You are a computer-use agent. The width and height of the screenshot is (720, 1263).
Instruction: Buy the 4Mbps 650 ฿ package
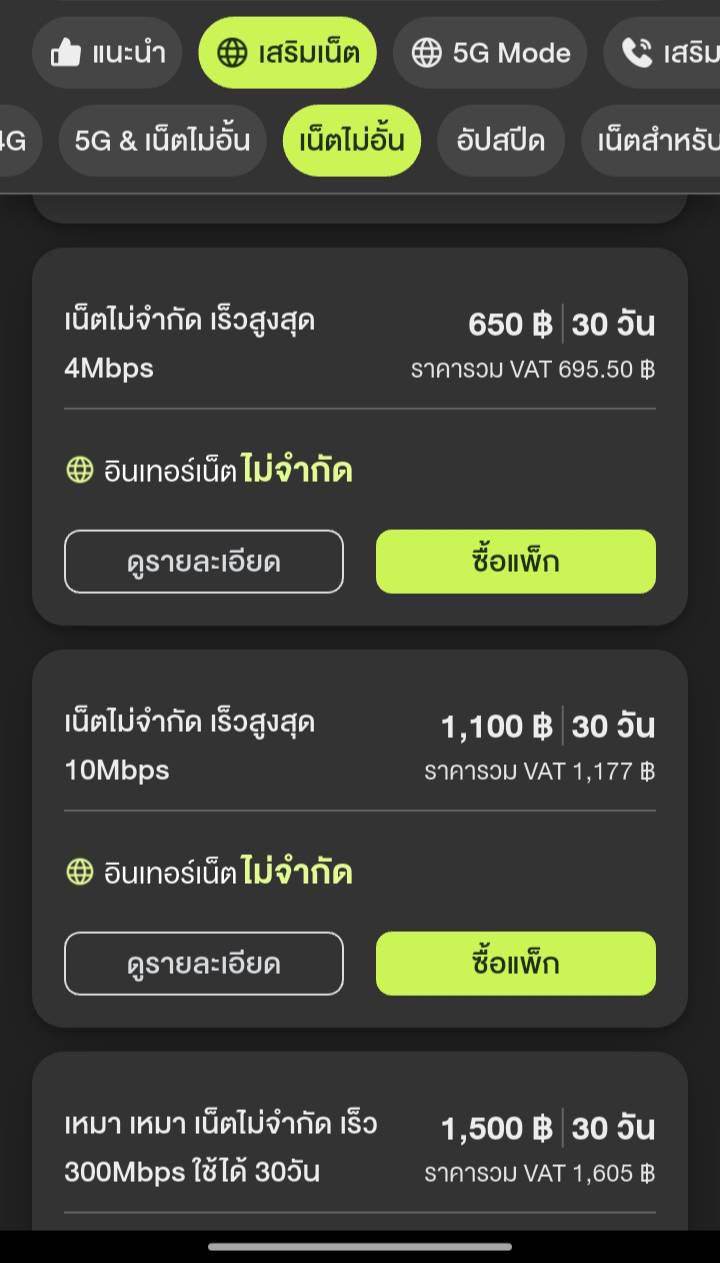coord(516,562)
